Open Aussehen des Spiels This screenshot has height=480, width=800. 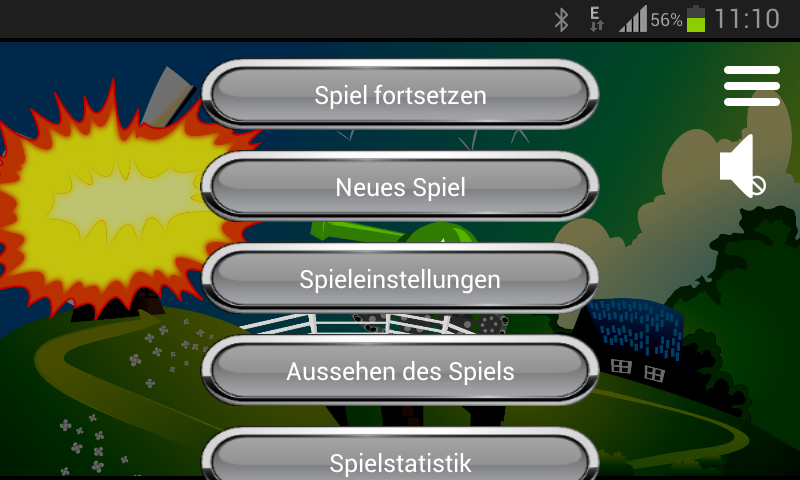pyautogui.click(x=400, y=372)
